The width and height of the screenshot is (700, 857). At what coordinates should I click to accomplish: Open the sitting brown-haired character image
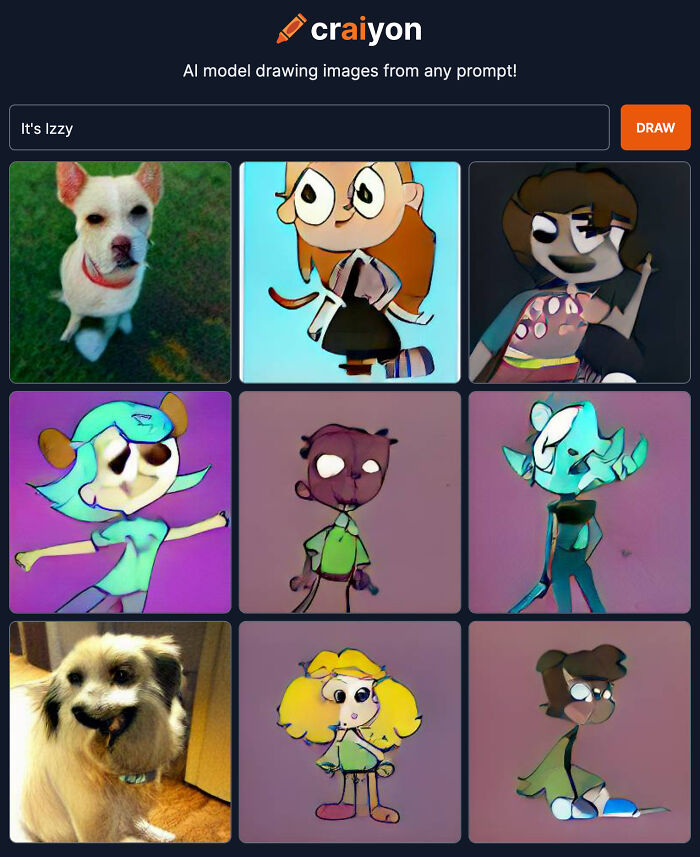(x=579, y=732)
